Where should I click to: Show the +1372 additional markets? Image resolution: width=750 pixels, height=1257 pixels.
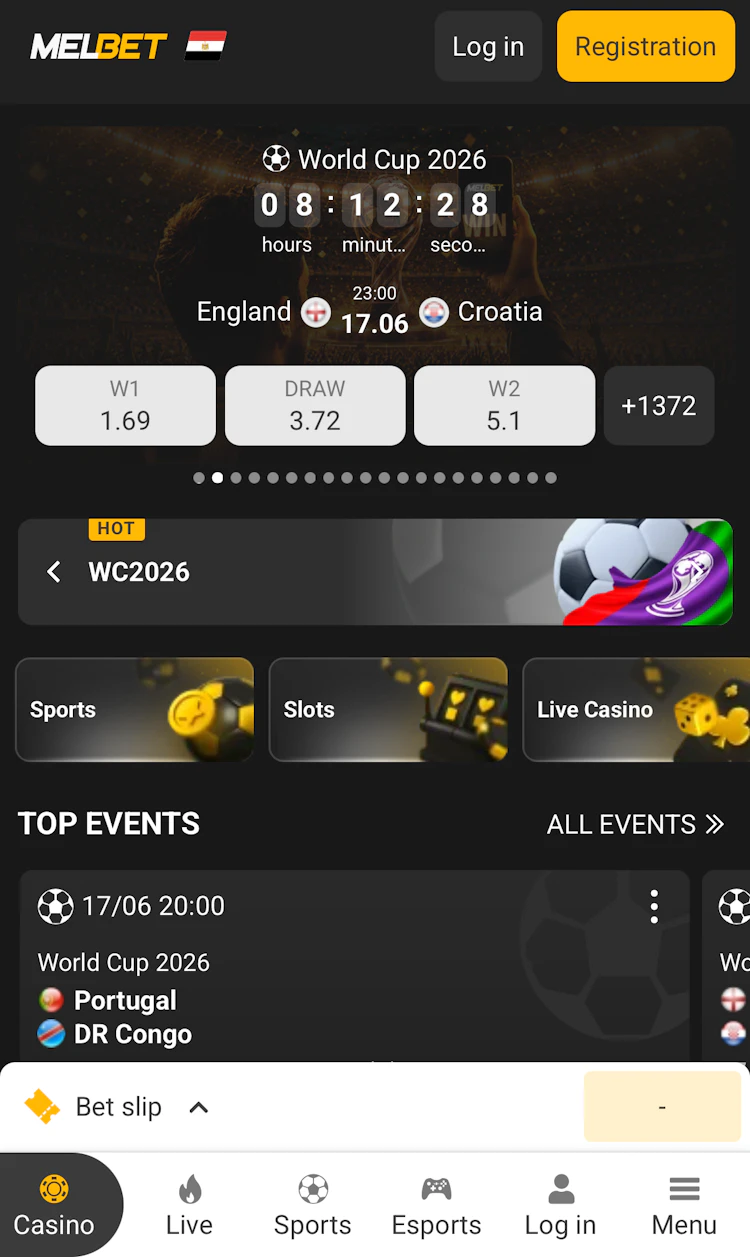click(659, 405)
